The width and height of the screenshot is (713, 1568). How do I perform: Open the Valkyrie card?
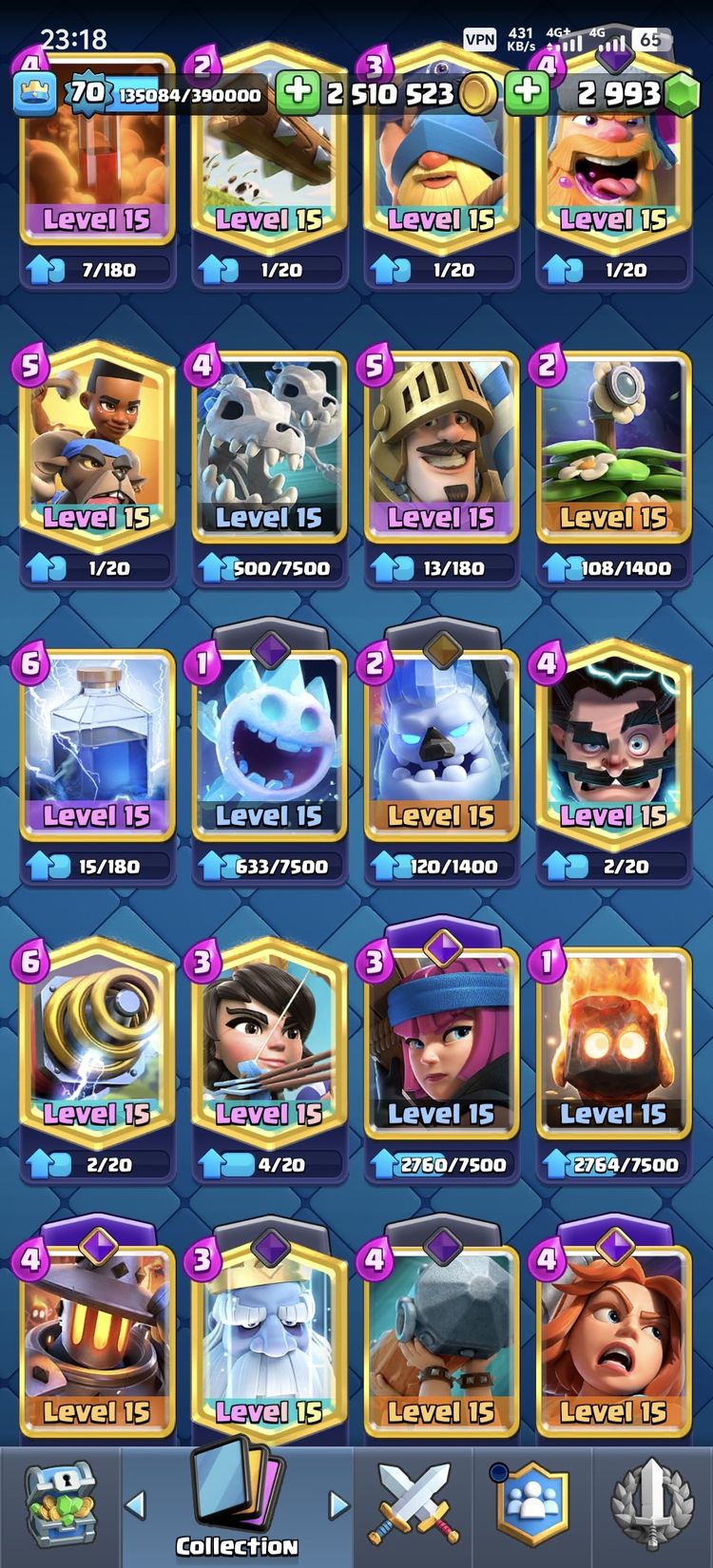(613, 1340)
